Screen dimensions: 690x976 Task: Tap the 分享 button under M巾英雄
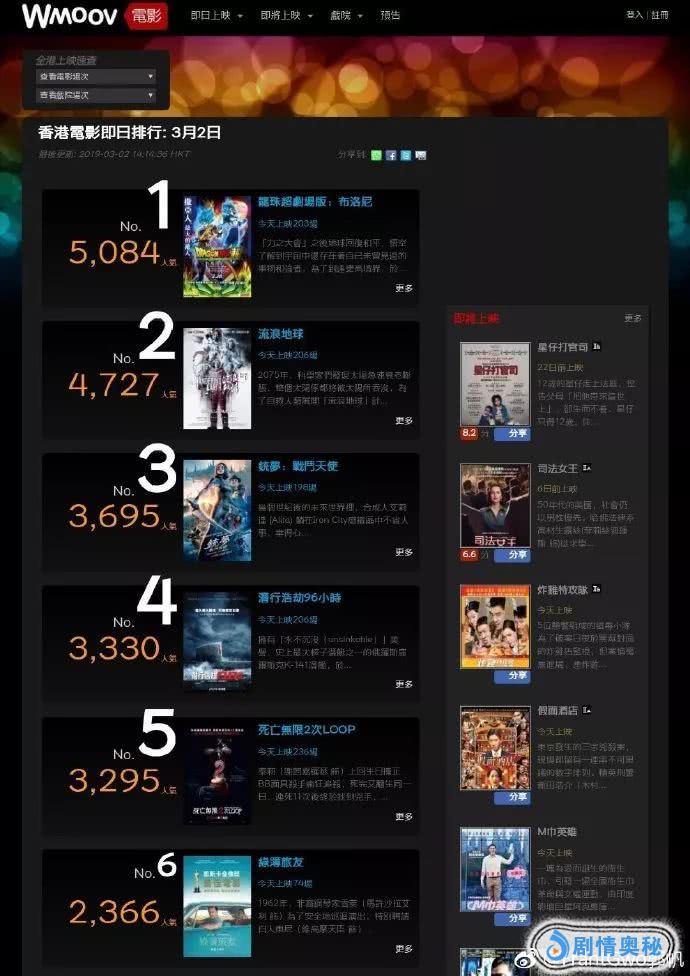(x=516, y=918)
